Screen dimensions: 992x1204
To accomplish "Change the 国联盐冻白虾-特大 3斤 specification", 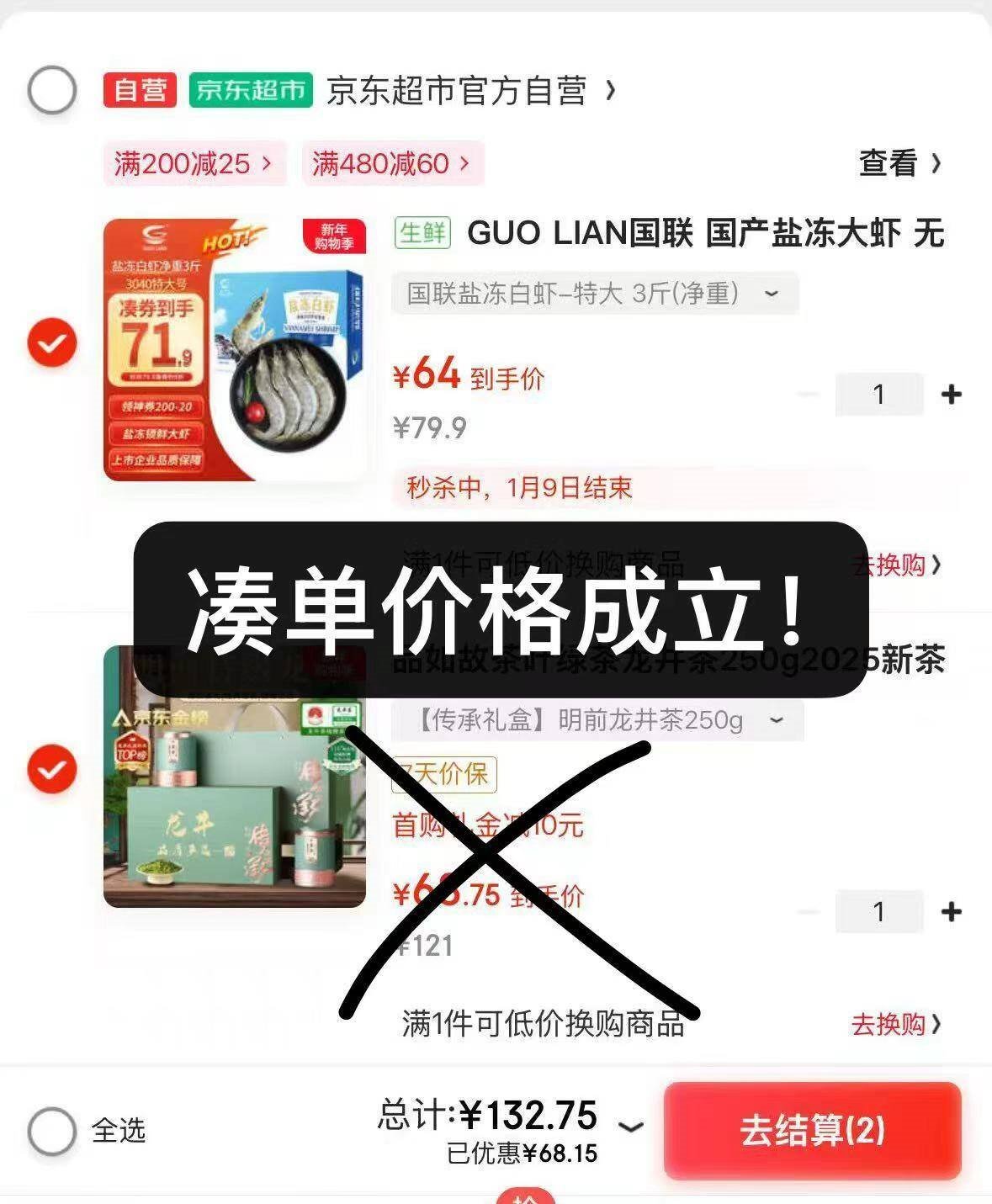I will point(595,294).
